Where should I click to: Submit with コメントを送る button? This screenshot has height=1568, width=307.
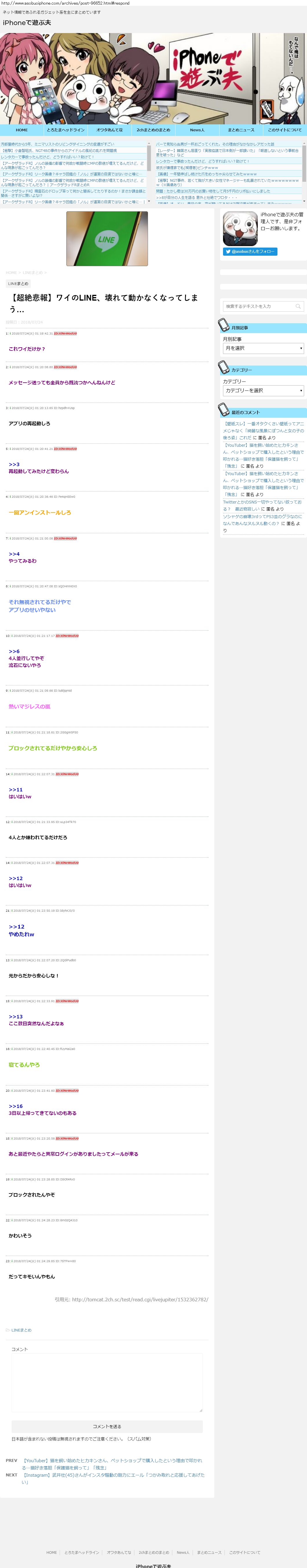click(x=107, y=1426)
